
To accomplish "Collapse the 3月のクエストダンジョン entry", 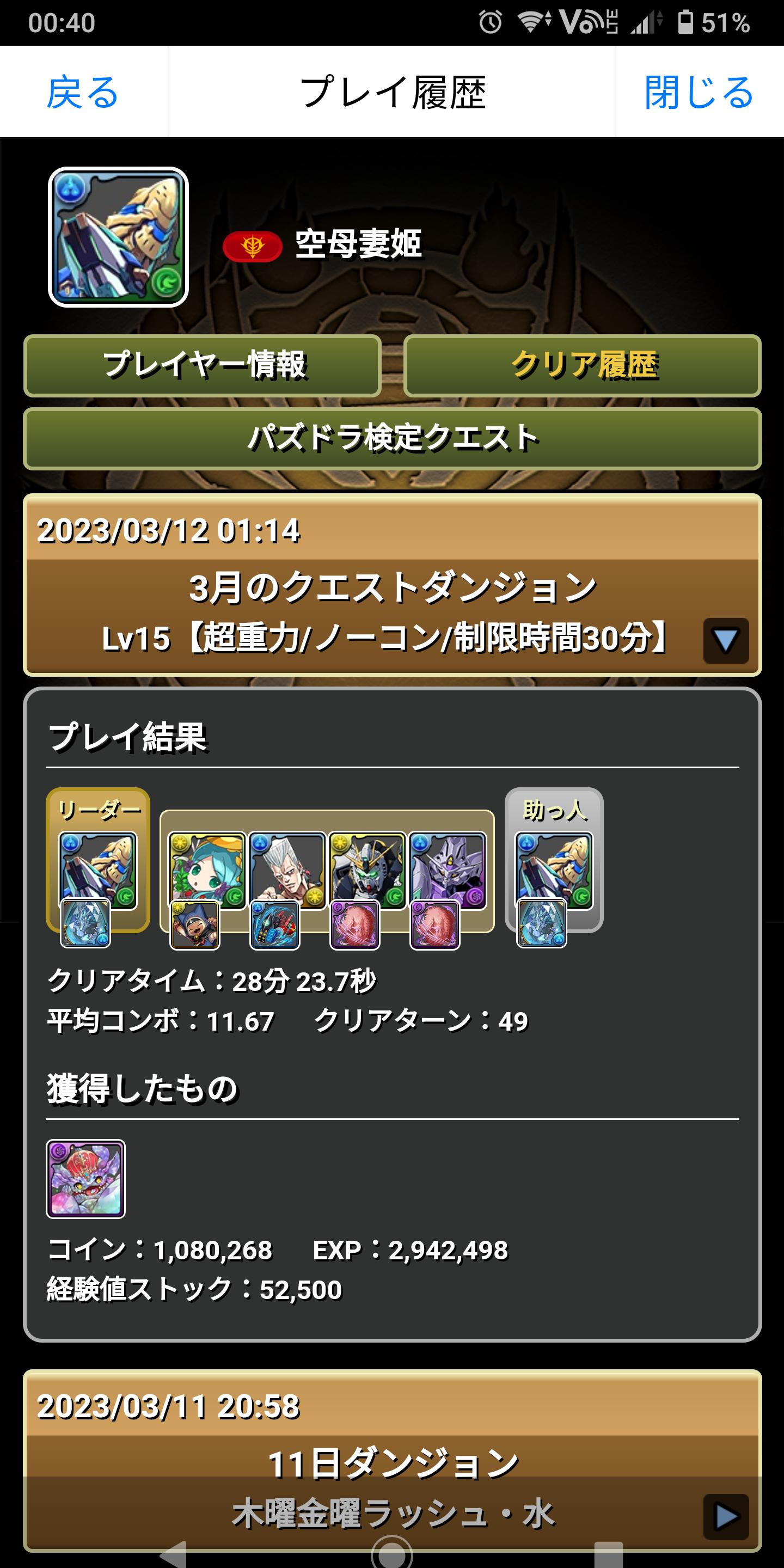I will coord(726,640).
